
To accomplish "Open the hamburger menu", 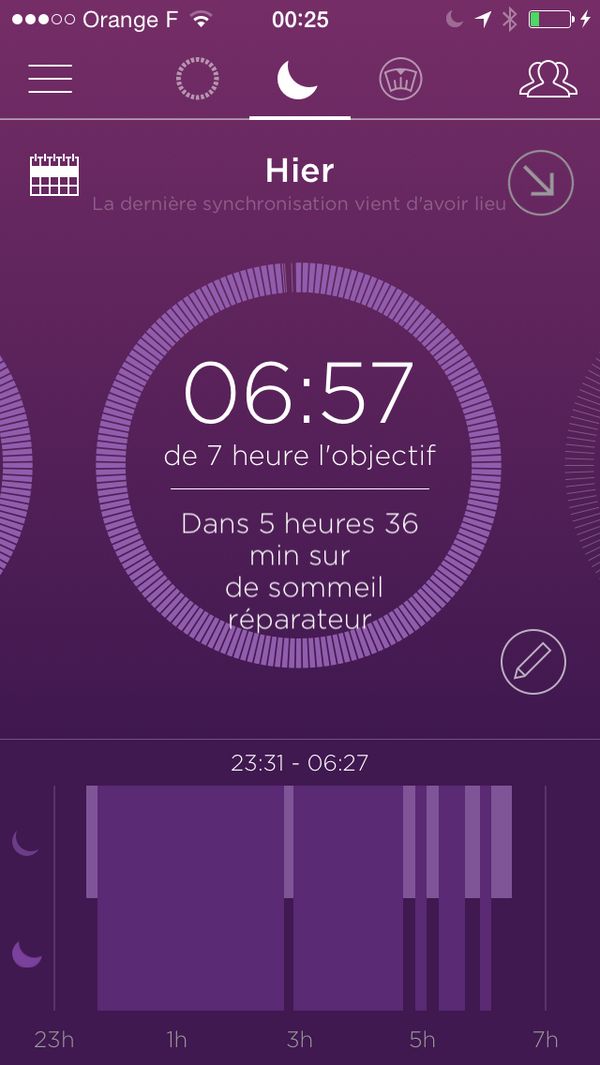I will [50, 79].
